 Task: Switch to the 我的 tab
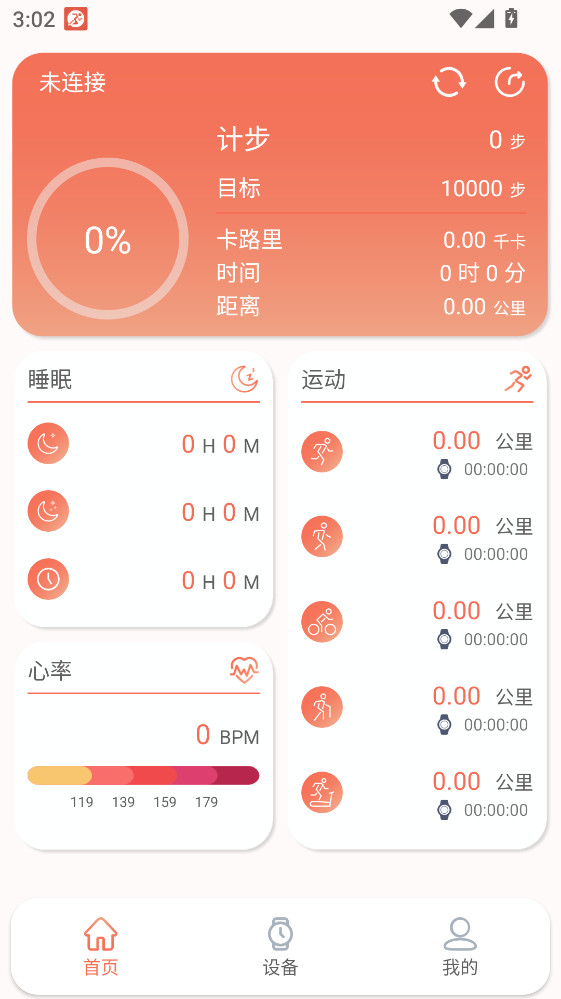point(460,947)
